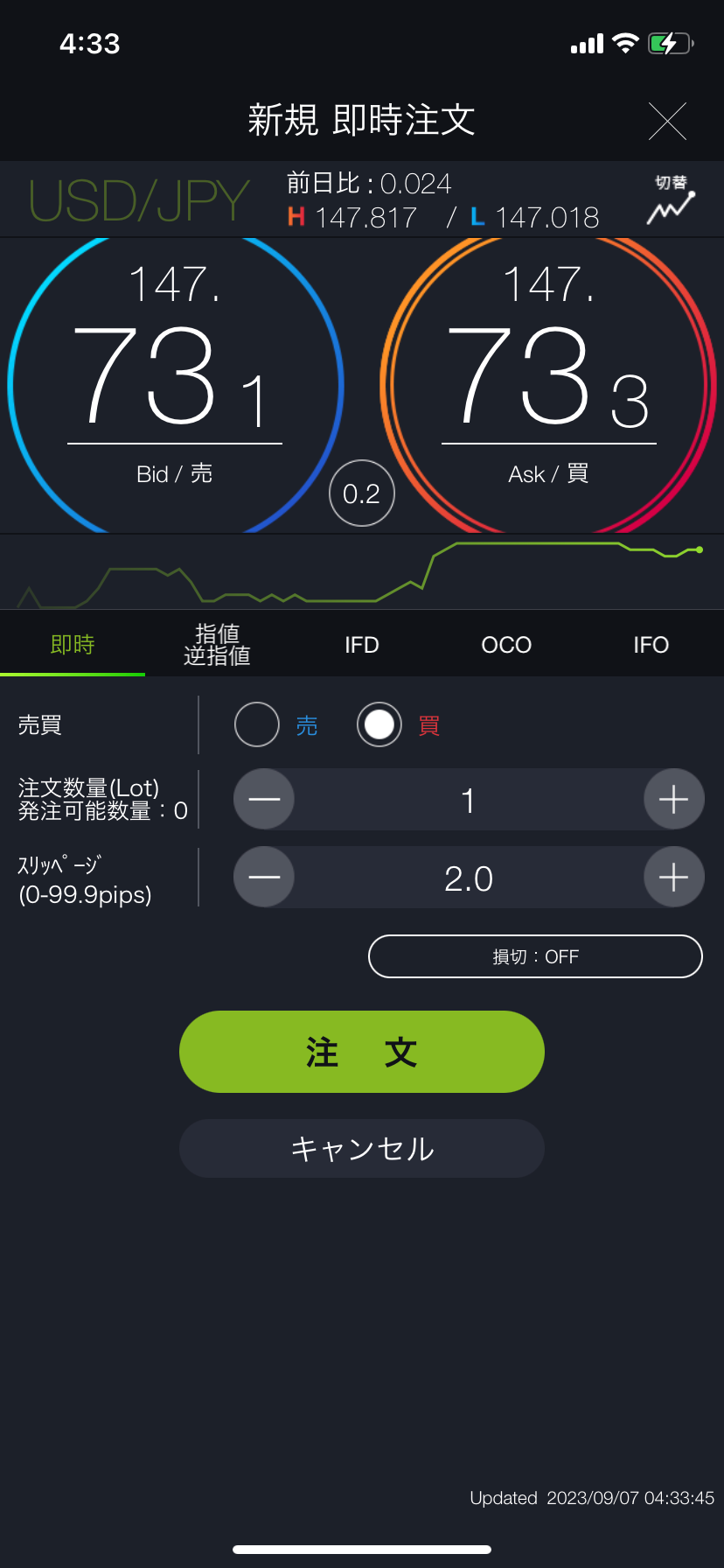Tap the order quantity value field showing 1

coord(469,799)
